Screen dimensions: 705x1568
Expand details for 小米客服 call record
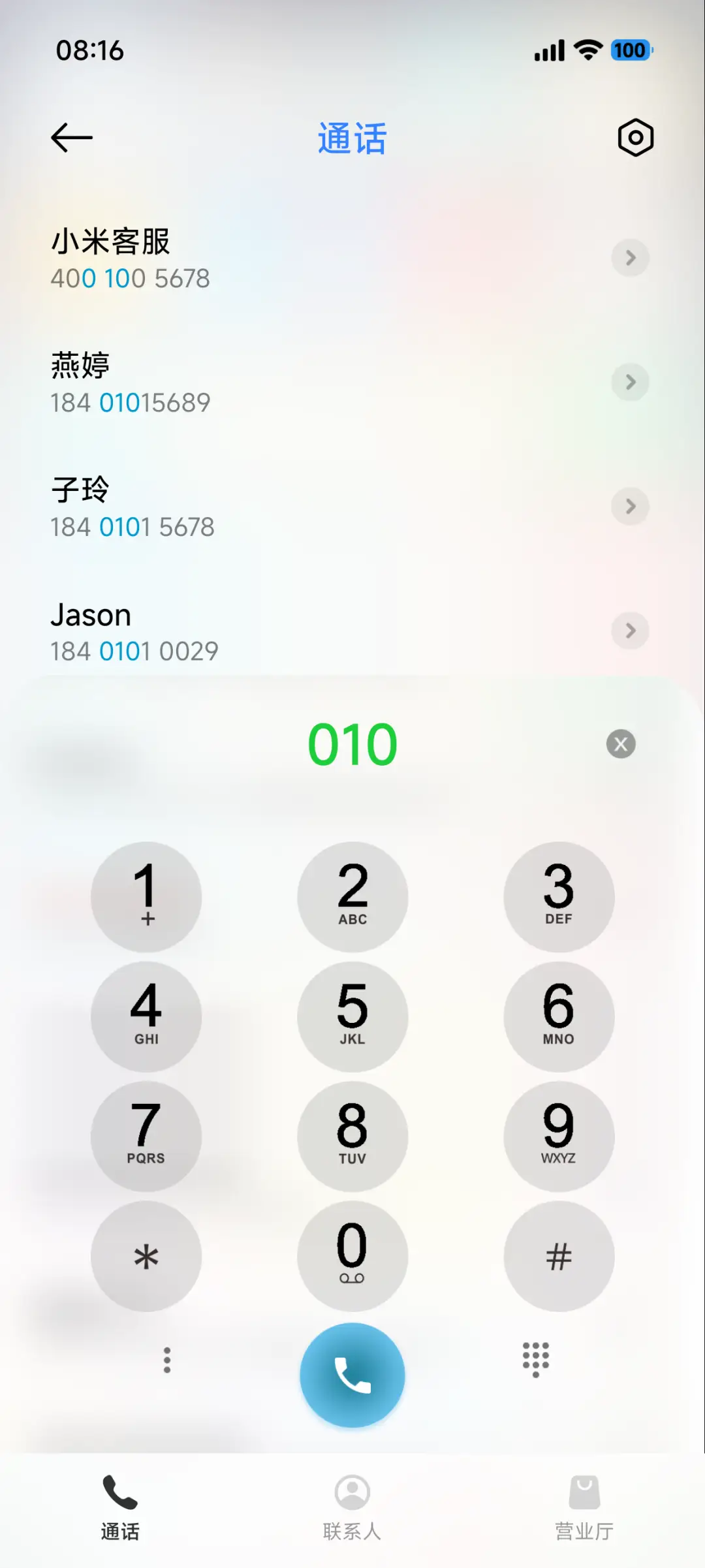click(630, 259)
